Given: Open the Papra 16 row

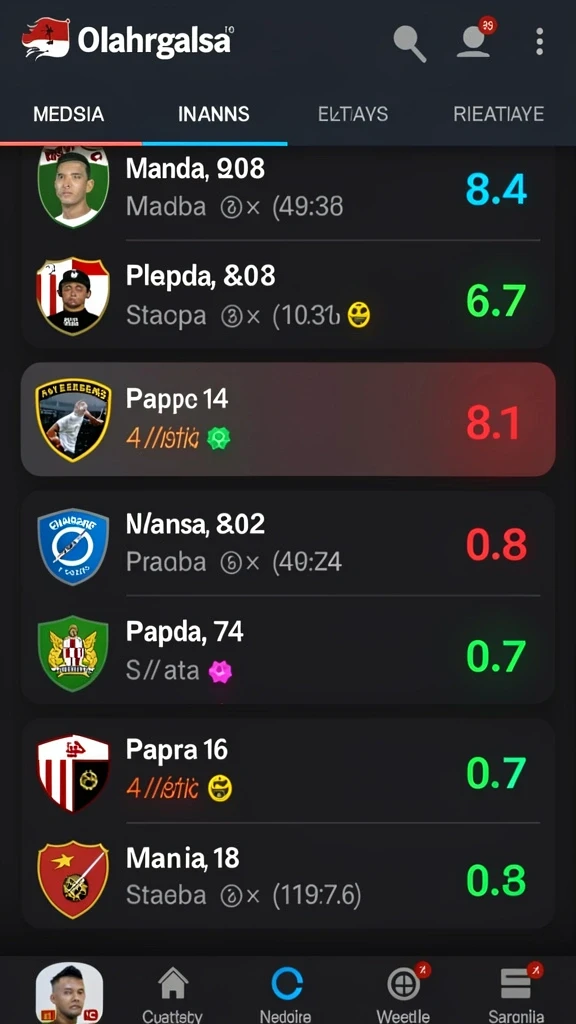Looking at the screenshot, I should click(288, 771).
